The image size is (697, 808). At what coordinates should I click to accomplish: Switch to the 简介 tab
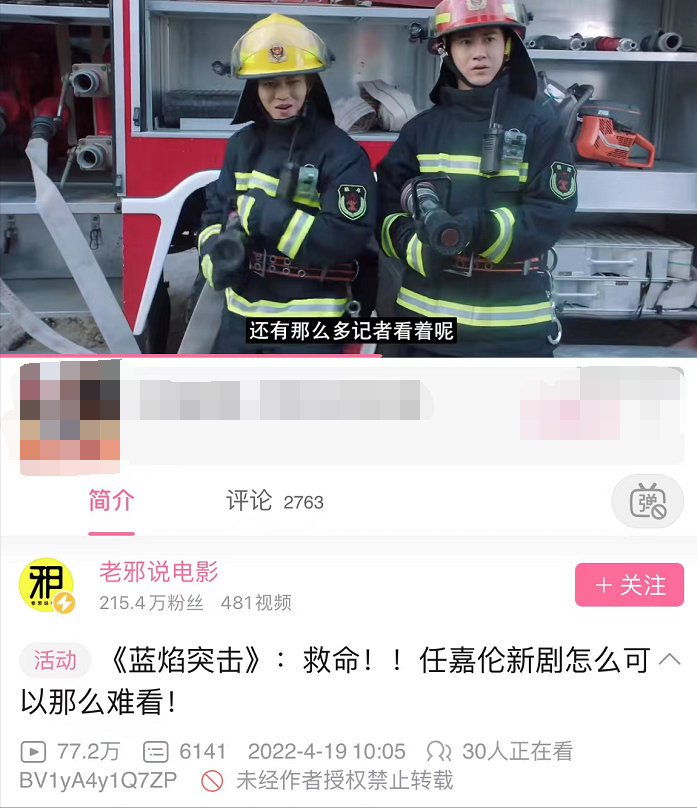pos(111,501)
